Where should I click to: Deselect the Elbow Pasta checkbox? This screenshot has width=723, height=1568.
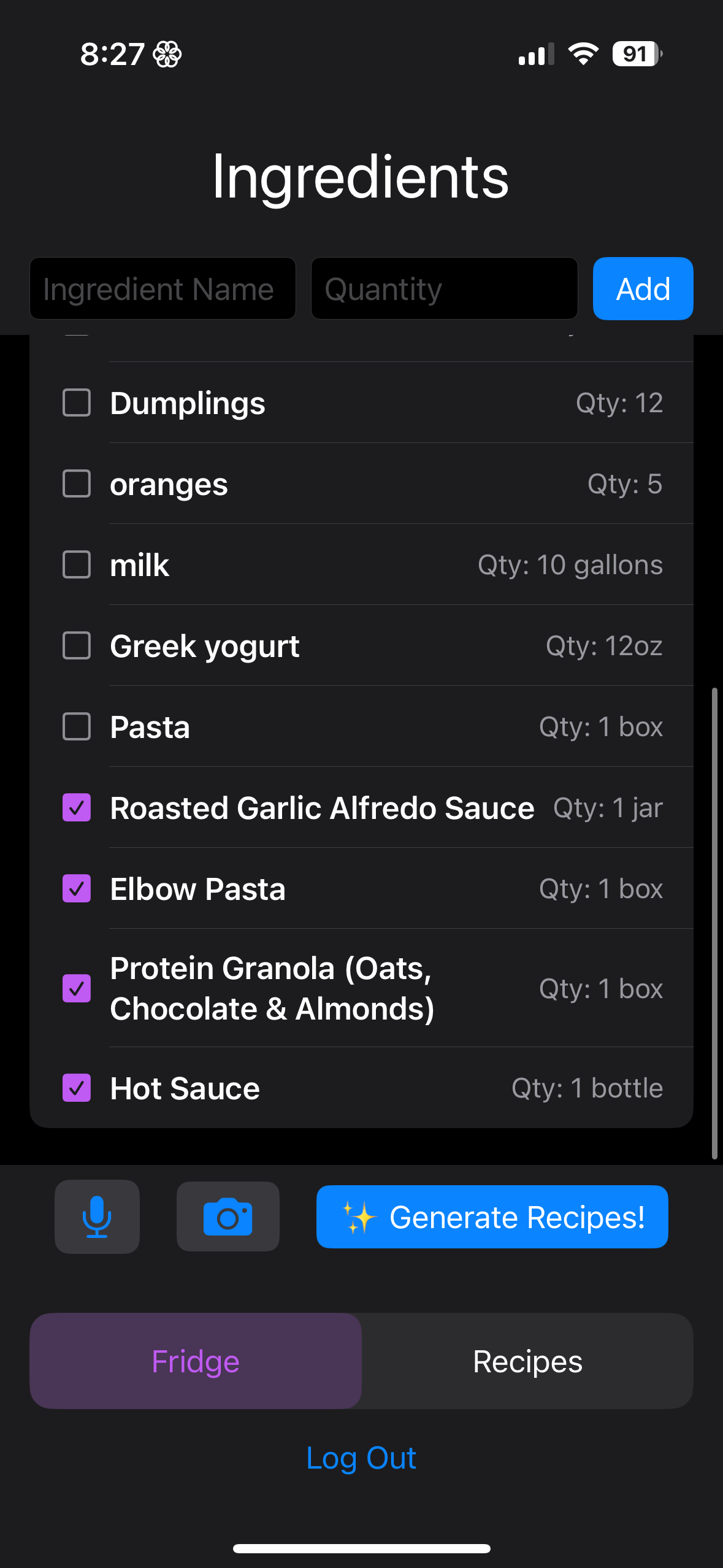[x=77, y=889]
